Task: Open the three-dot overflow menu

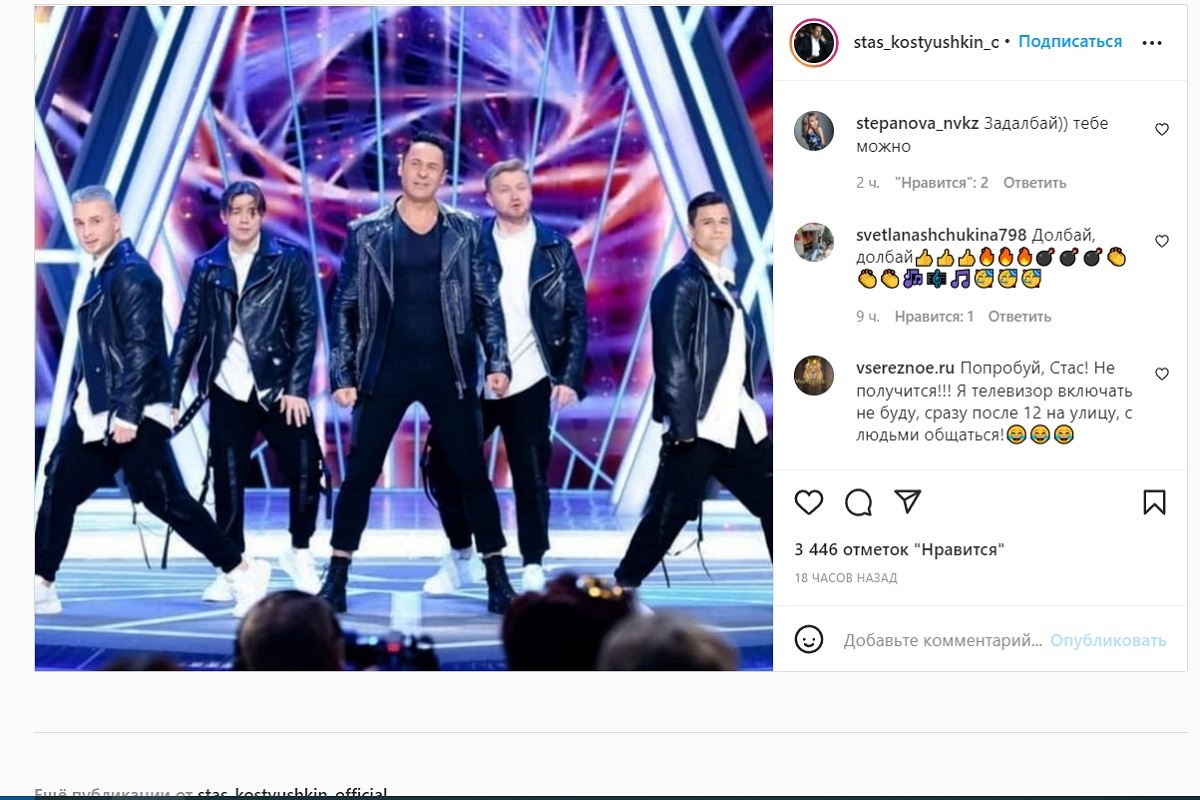Action: pos(1152,43)
